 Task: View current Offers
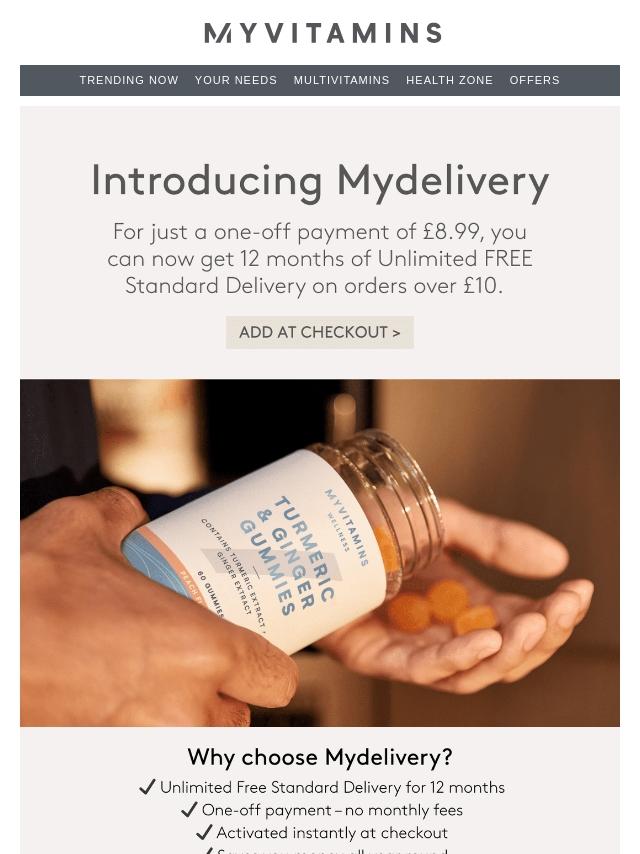coord(534,80)
